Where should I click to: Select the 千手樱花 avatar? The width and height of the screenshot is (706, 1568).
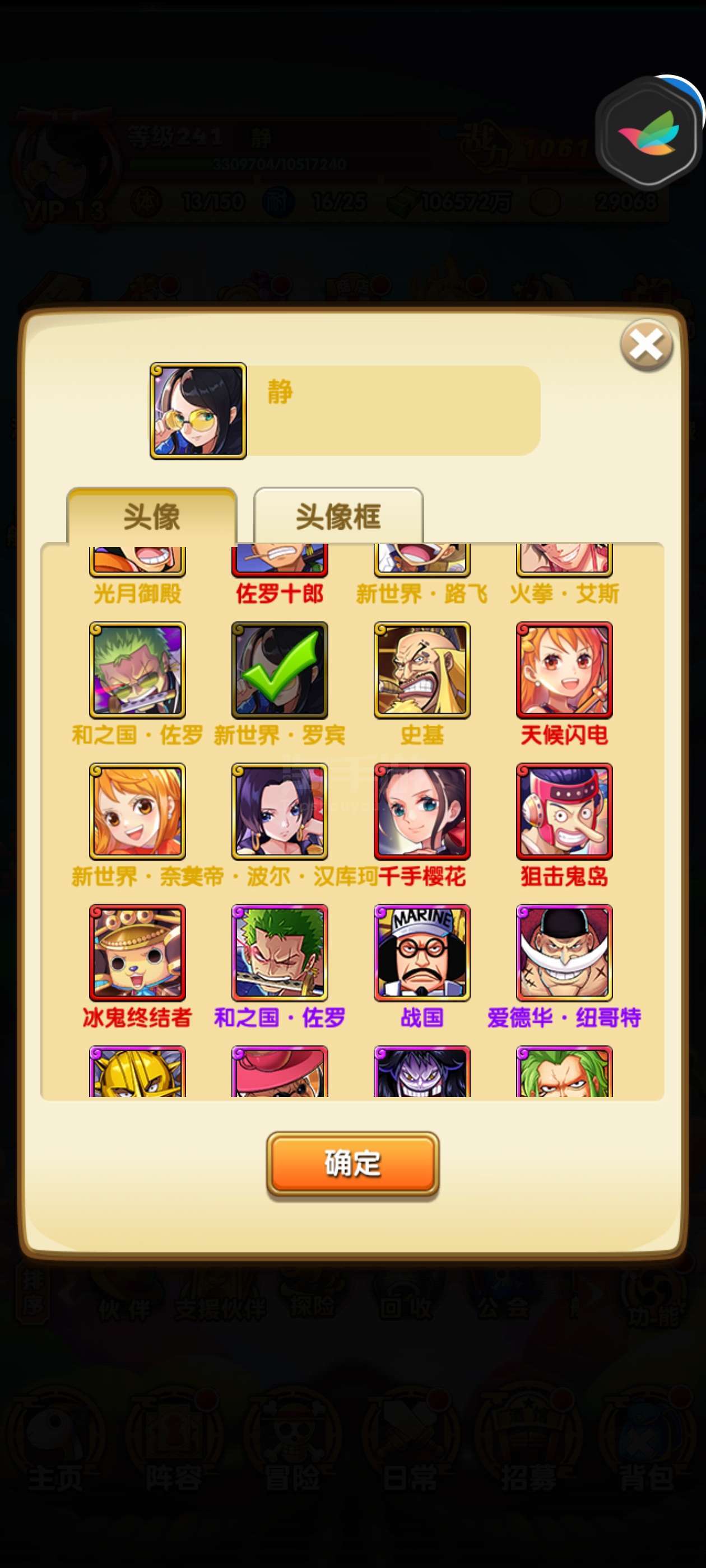click(421, 811)
